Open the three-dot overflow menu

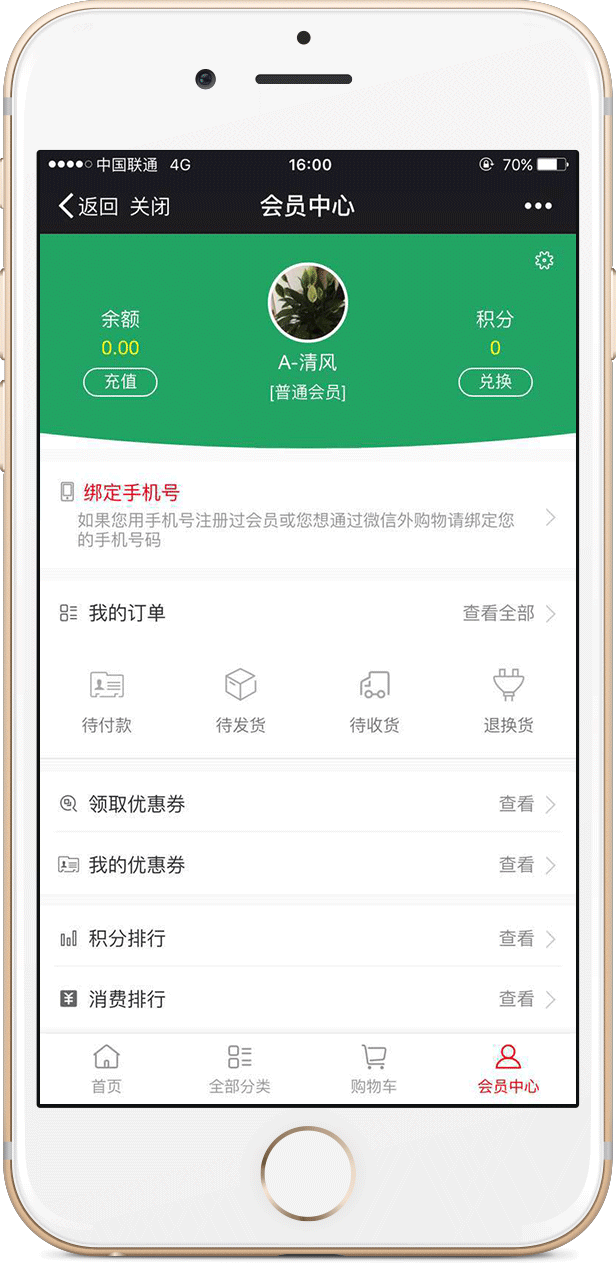(x=538, y=206)
